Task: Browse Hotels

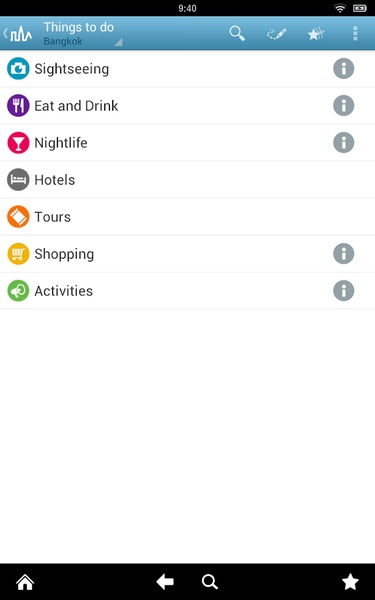Action: (x=188, y=180)
